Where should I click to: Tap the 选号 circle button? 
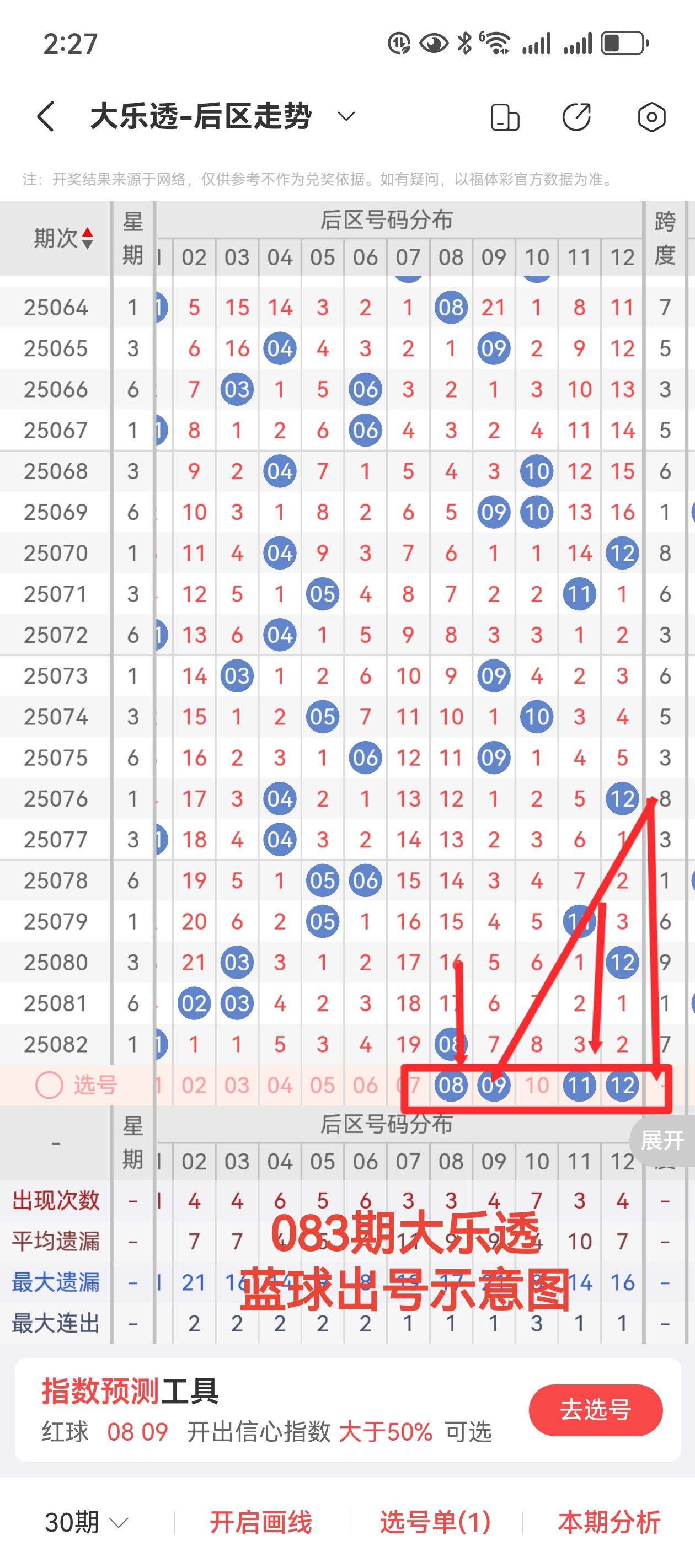(49, 1085)
